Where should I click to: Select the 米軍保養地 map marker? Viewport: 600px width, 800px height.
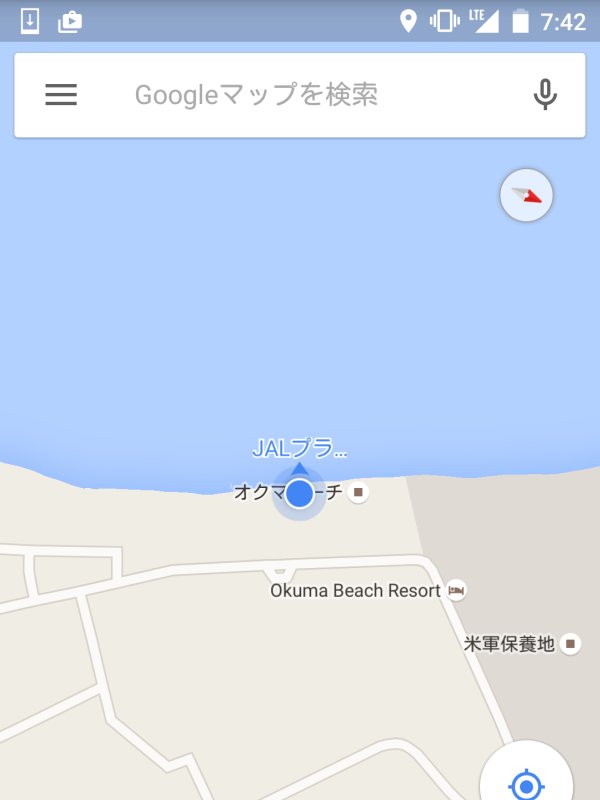570,644
